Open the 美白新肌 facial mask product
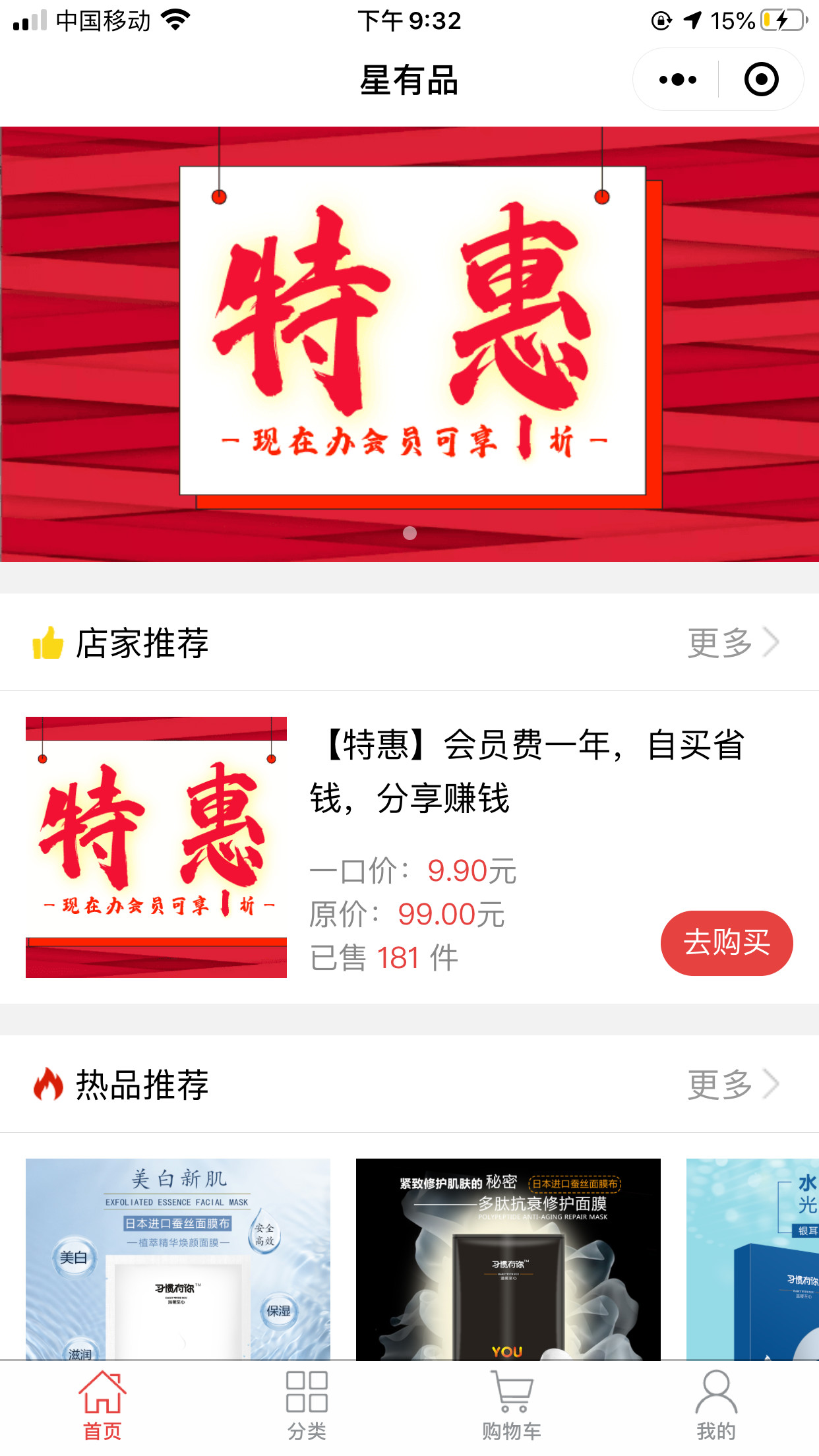 [x=177, y=1259]
